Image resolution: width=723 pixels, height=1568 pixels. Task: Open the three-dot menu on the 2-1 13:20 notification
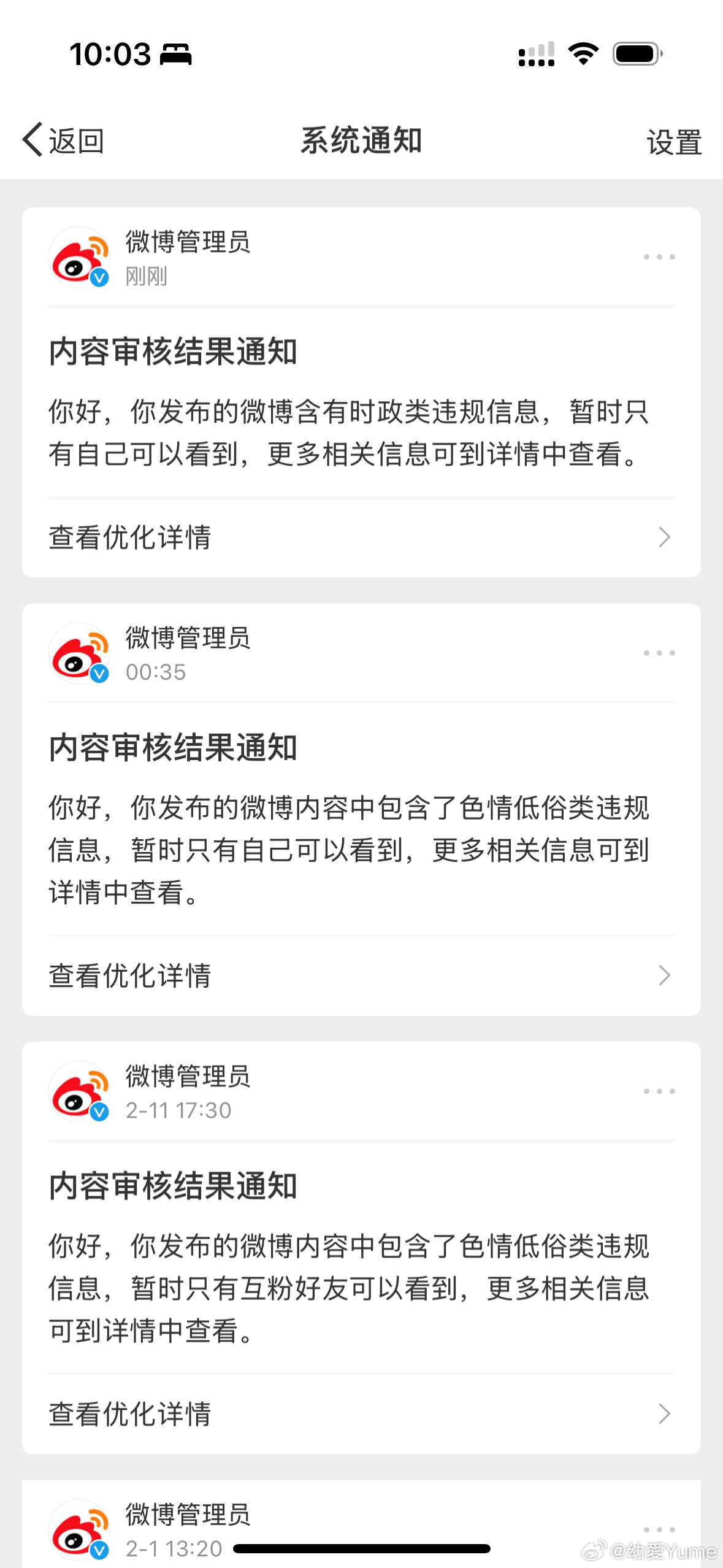(x=659, y=1529)
